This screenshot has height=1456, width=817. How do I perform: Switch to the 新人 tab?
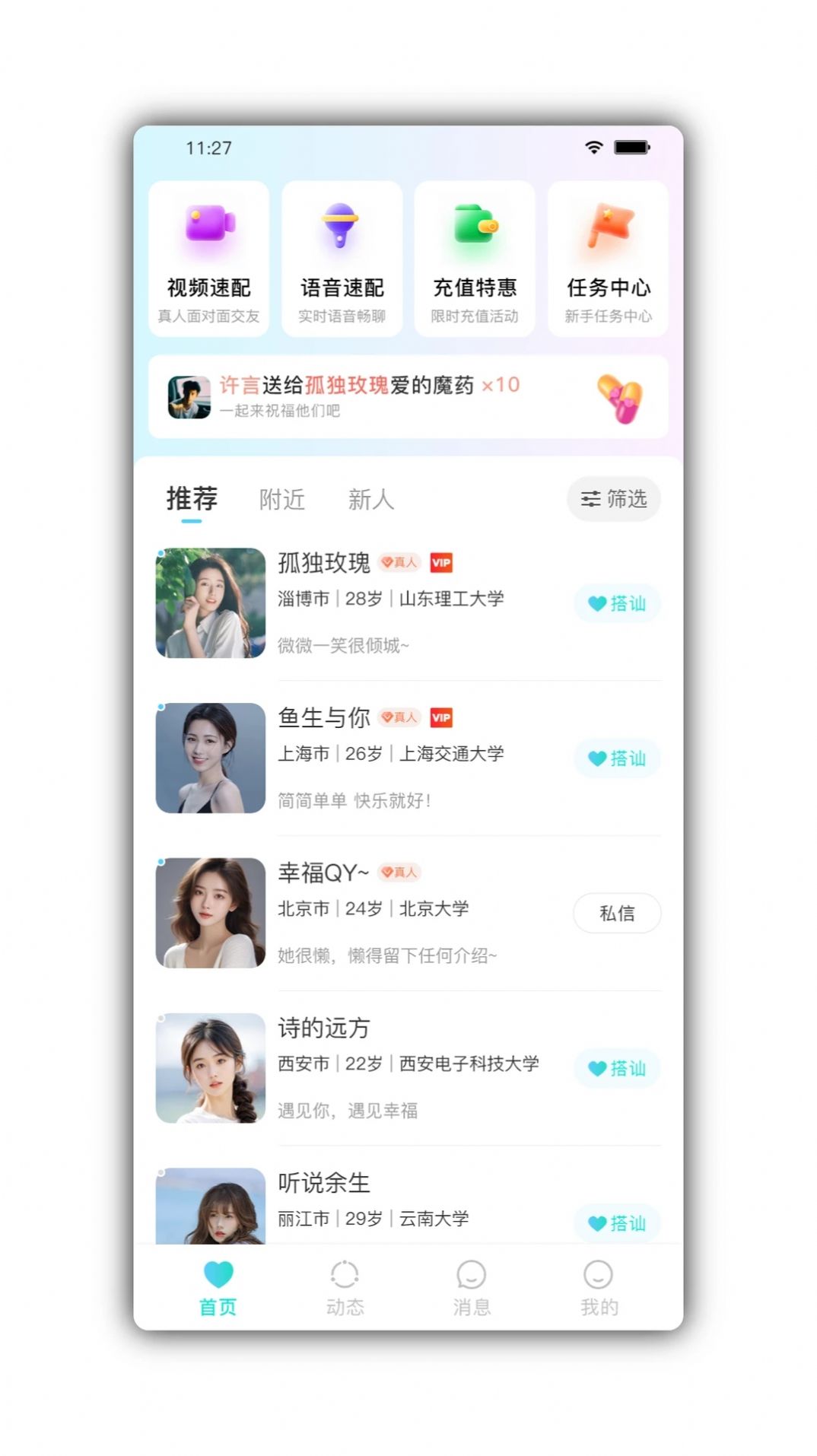tap(370, 500)
